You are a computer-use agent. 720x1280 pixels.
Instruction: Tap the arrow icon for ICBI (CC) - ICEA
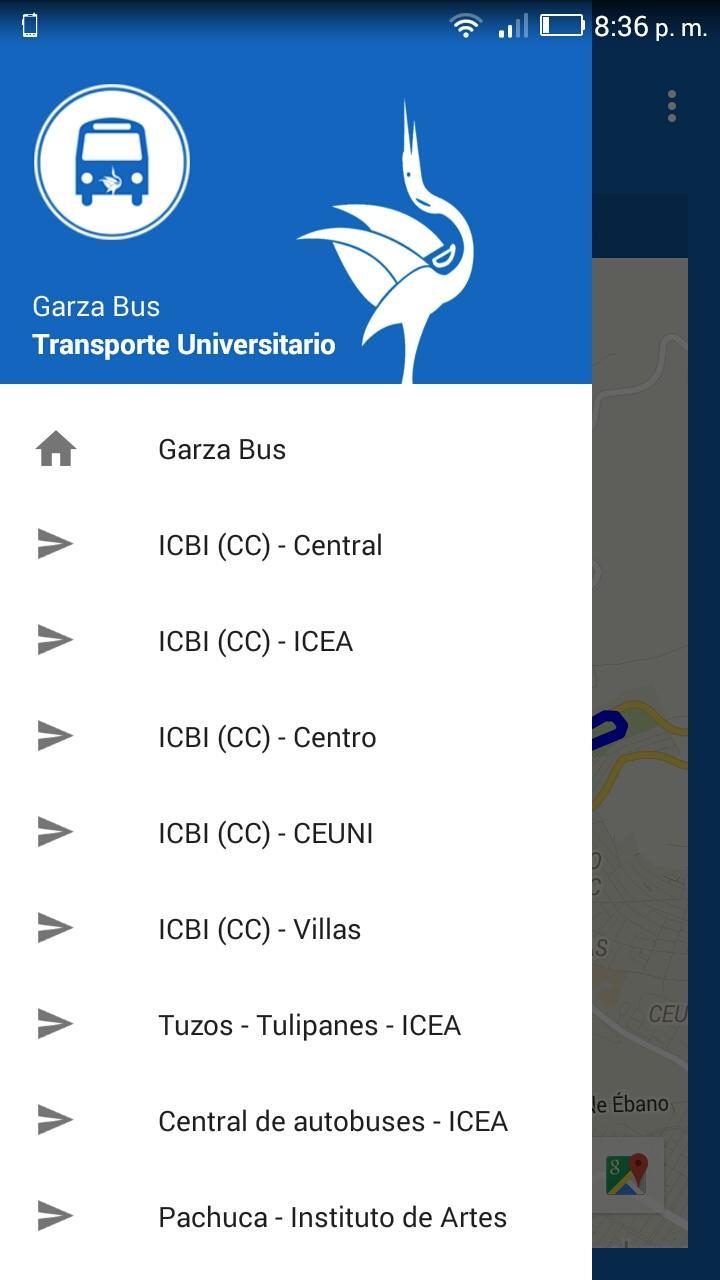(55, 641)
